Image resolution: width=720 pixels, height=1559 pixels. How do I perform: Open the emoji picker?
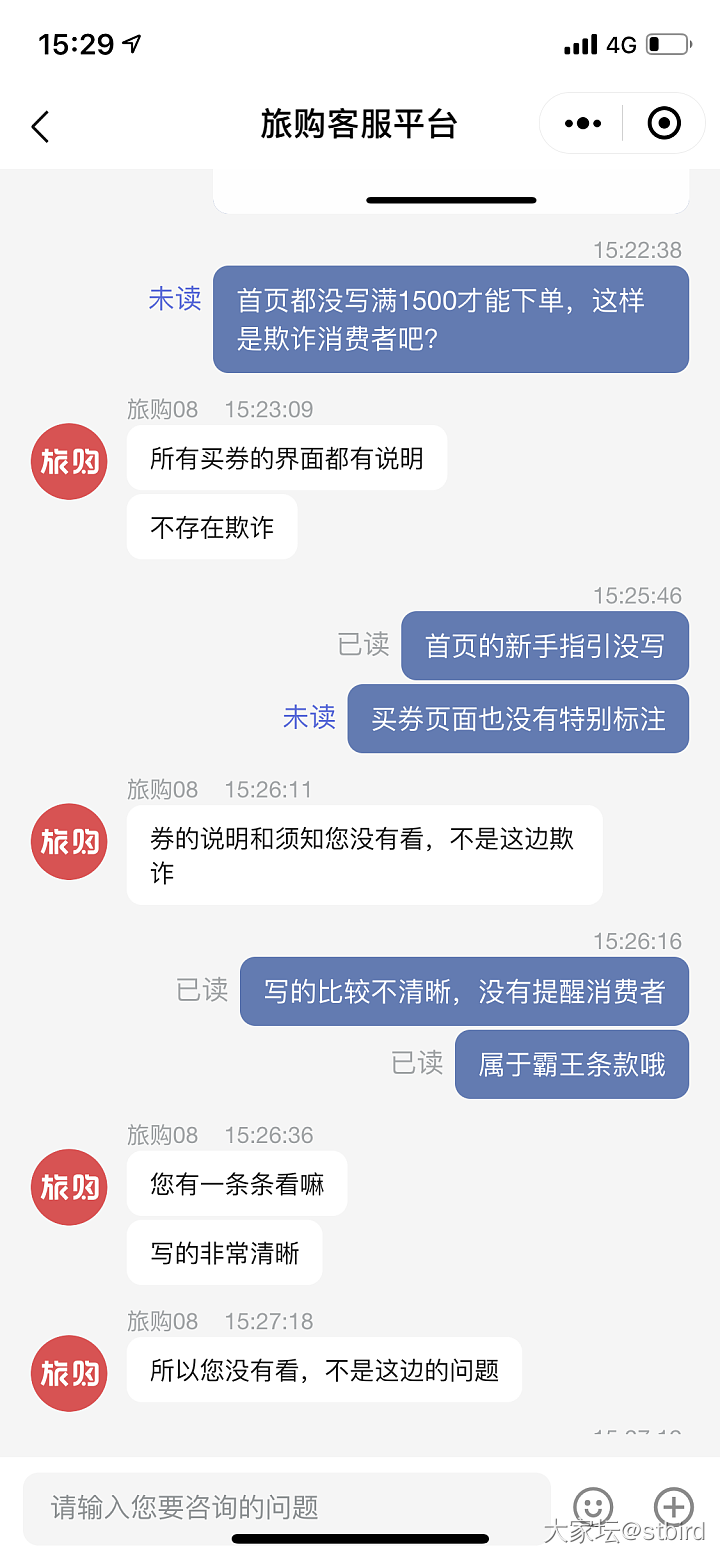(x=593, y=1506)
